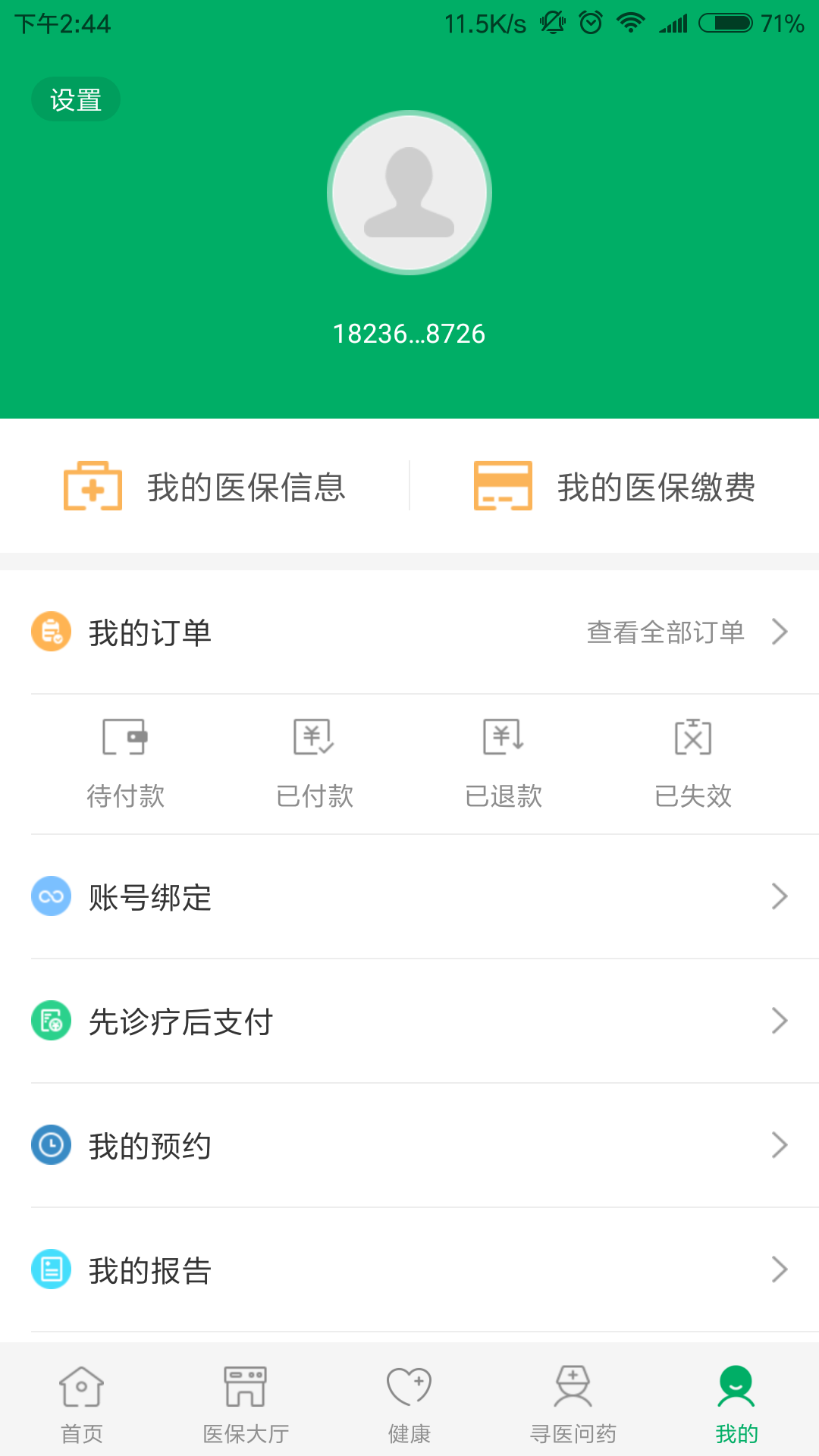819x1456 pixels.
Task: Show 已付款 paid orders
Action: click(x=315, y=763)
